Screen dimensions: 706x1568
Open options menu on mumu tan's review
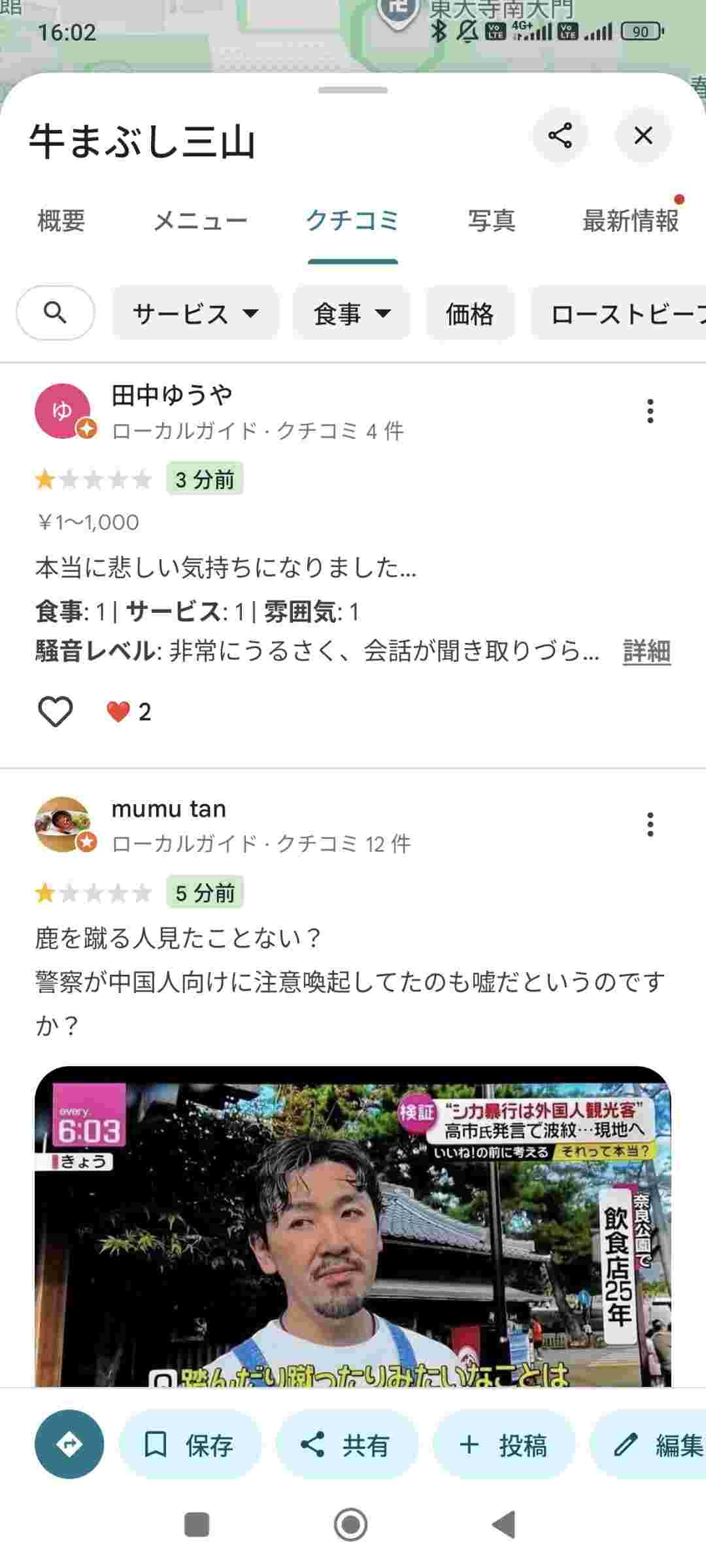tap(650, 825)
